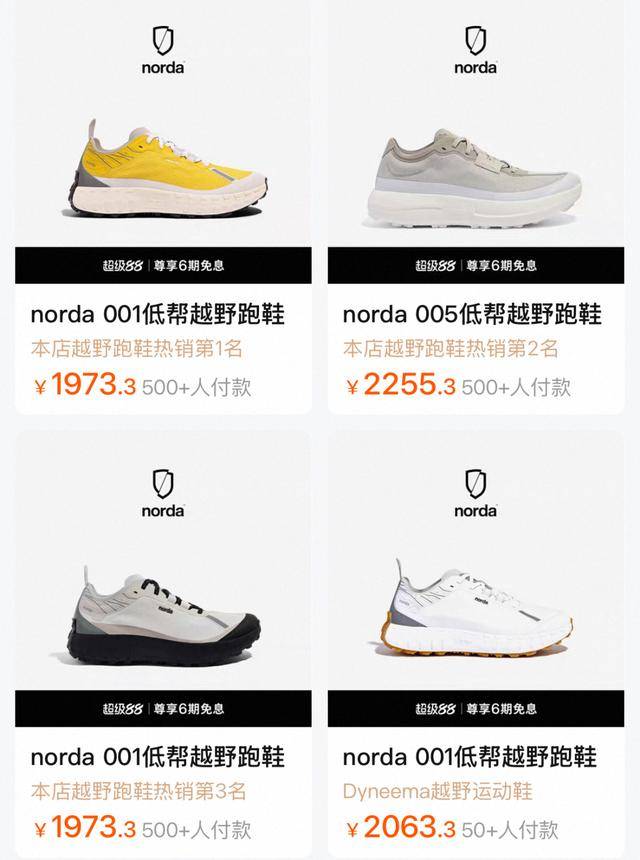Screen dimensions: 640x860
Task: Open the Dyneema越野运动鞋 norda 001 card
Action: pos(472,756)
